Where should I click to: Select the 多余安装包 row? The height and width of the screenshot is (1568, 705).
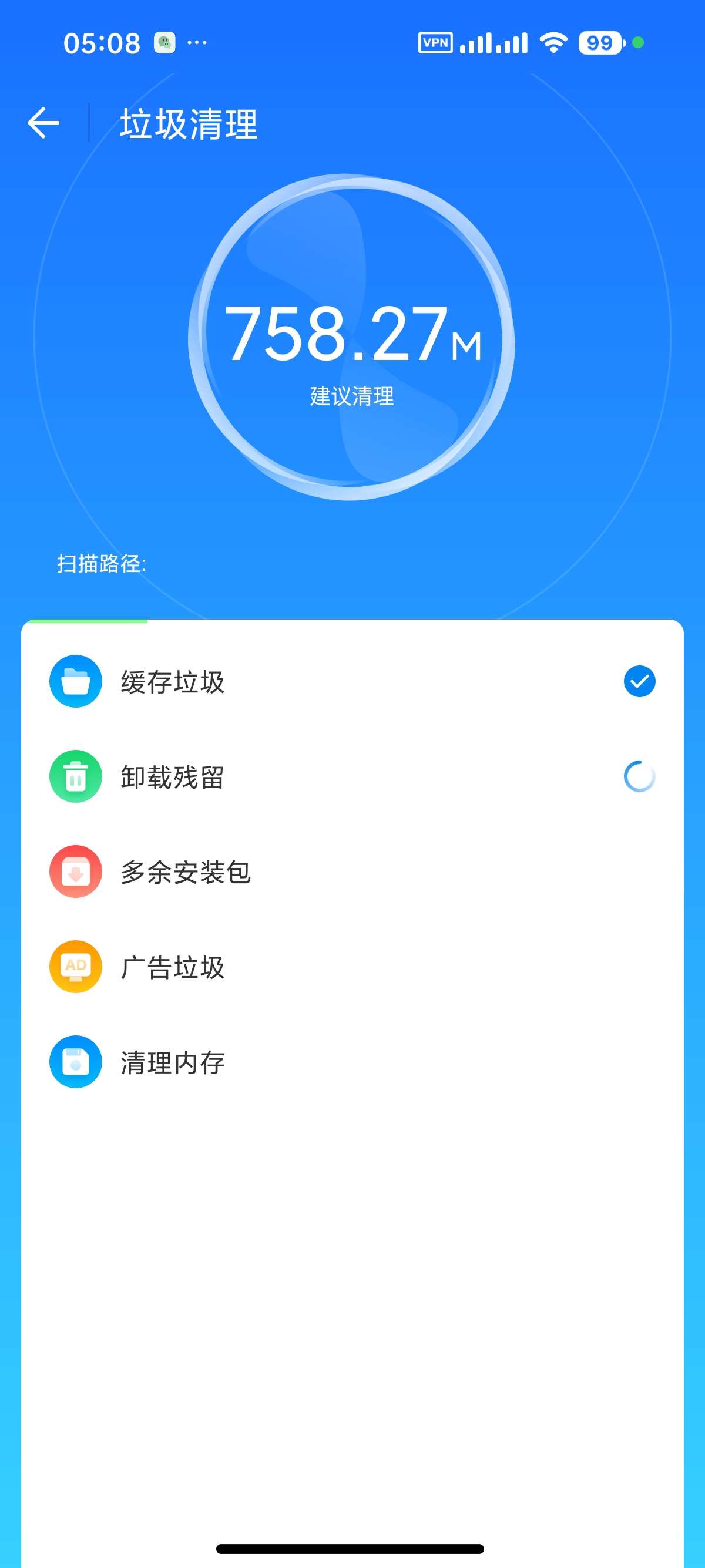click(352, 871)
